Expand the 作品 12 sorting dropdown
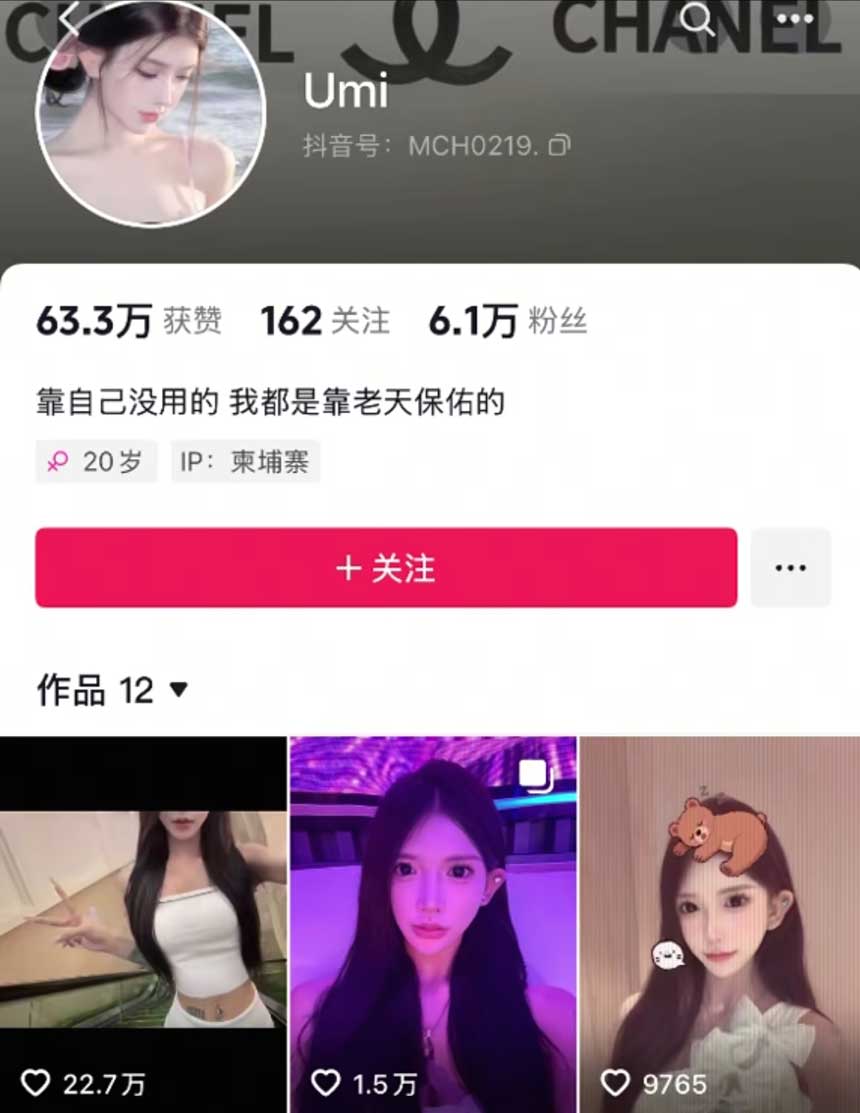860x1113 pixels. (178, 689)
